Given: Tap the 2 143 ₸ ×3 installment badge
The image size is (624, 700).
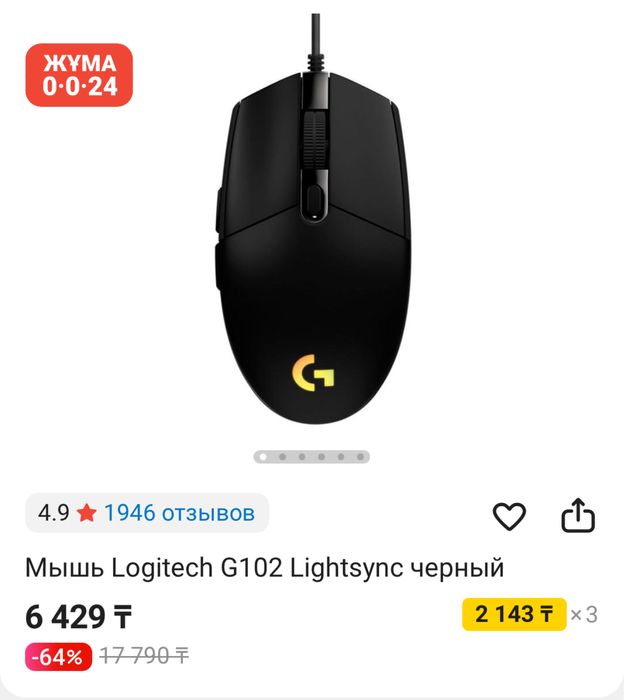Looking at the screenshot, I should [515, 614].
